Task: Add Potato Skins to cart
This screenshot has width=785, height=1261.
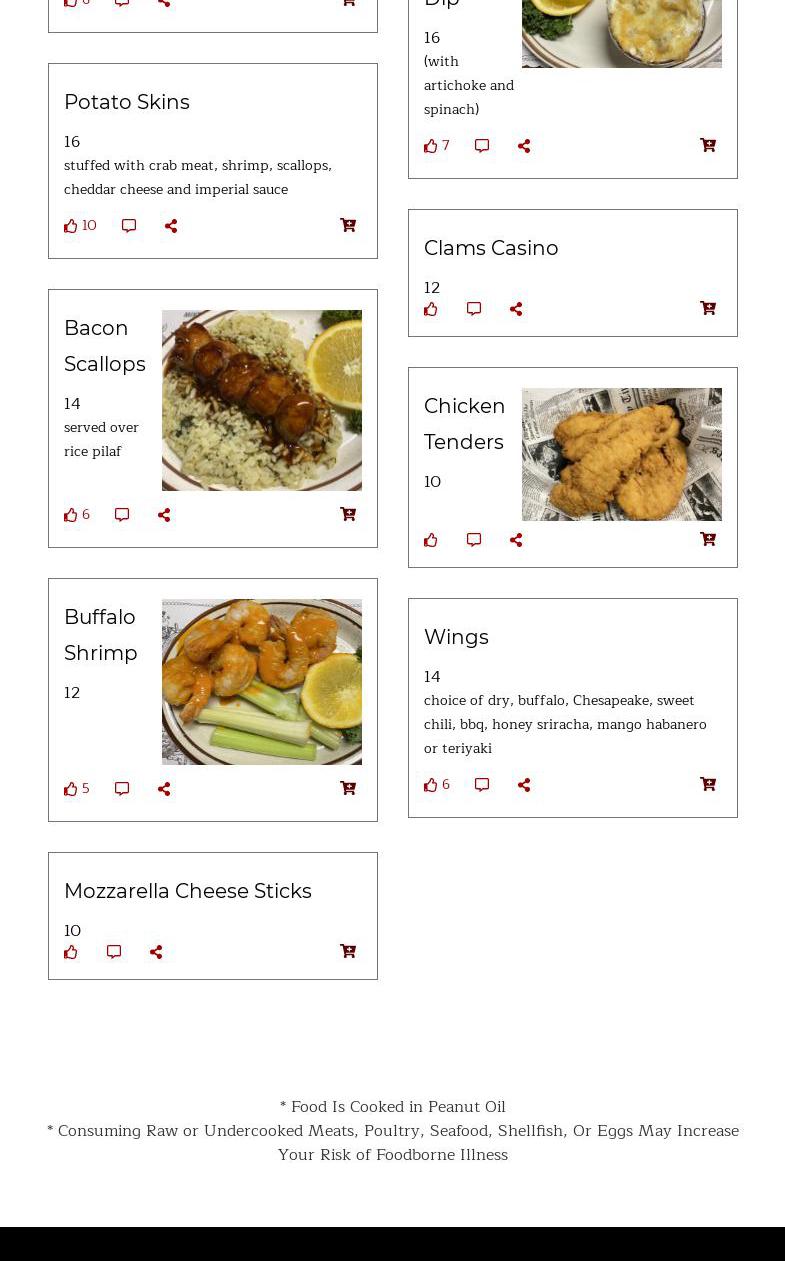Action: pos(348,225)
